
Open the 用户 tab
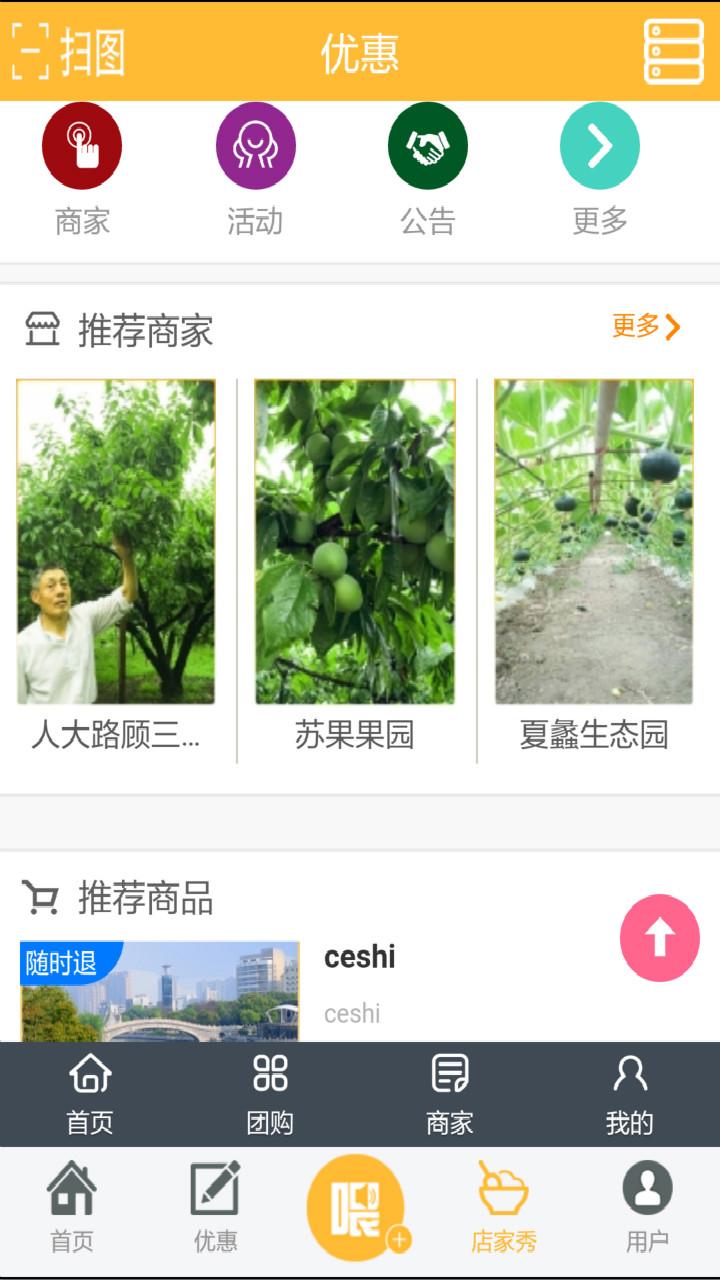pos(647,1207)
